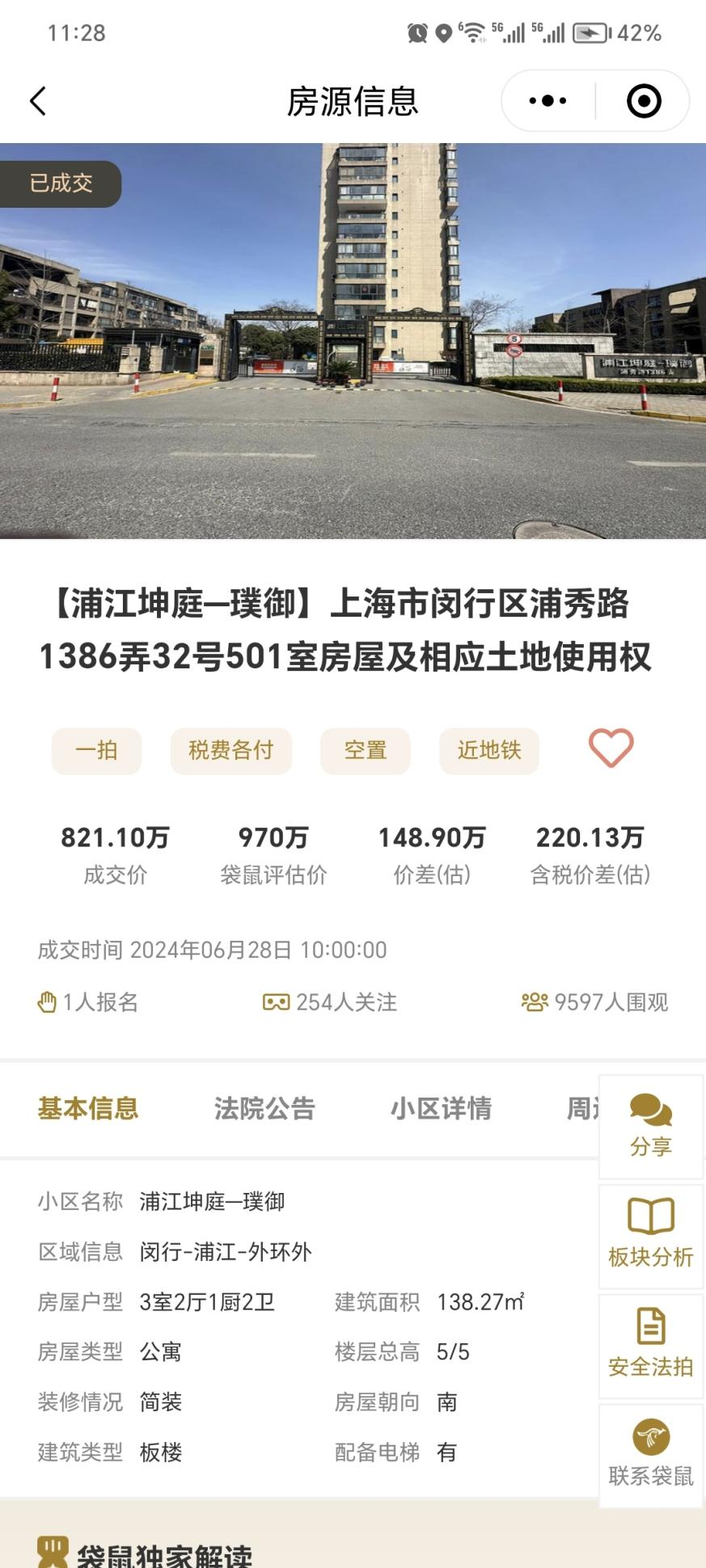Image resolution: width=706 pixels, height=1568 pixels.
Task: Tap the VR viewer icon beside 254人关注
Action: tap(276, 1001)
